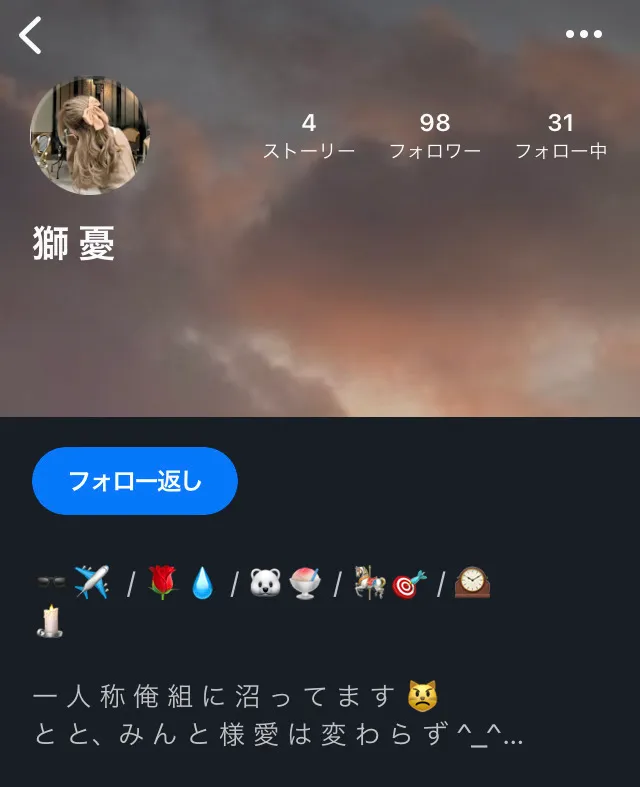View the round profile picture
The width and height of the screenshot is (640, 787).
click(x=90, y=135)
